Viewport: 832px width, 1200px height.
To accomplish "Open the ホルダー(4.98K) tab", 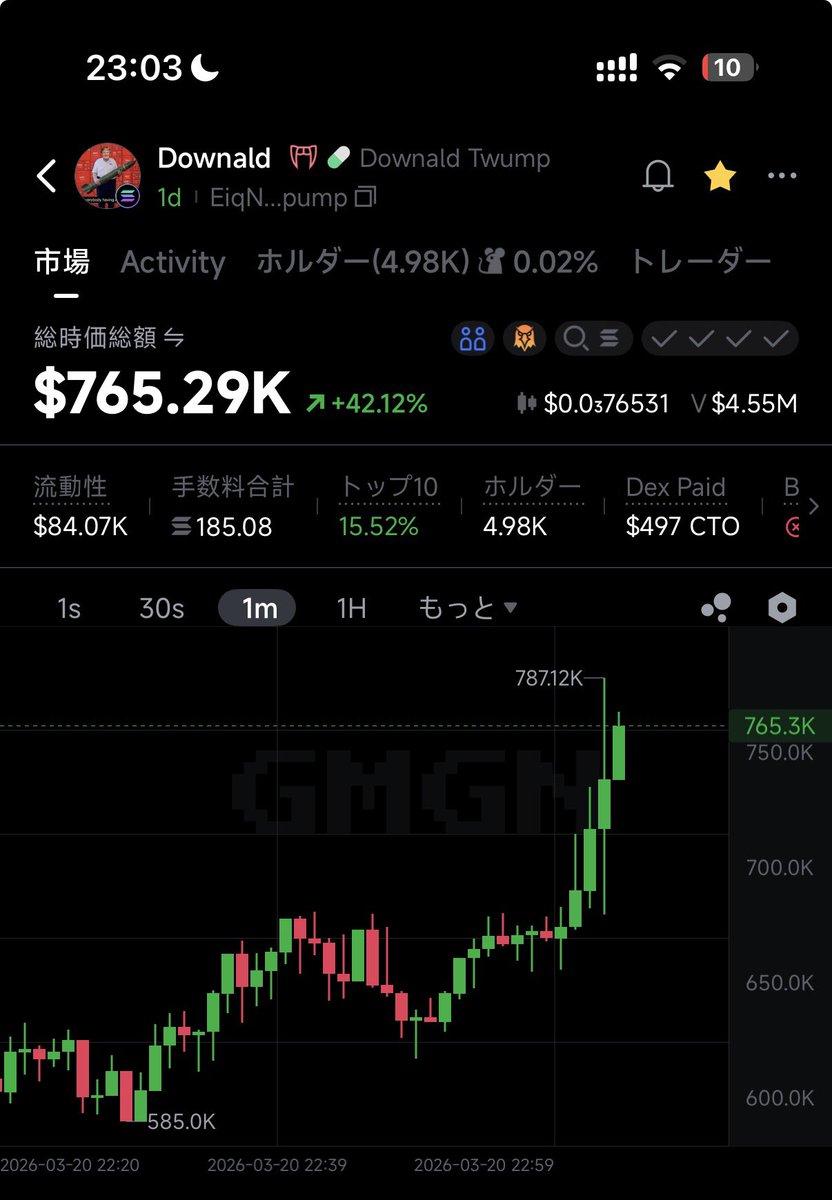I will click(362, 263).
